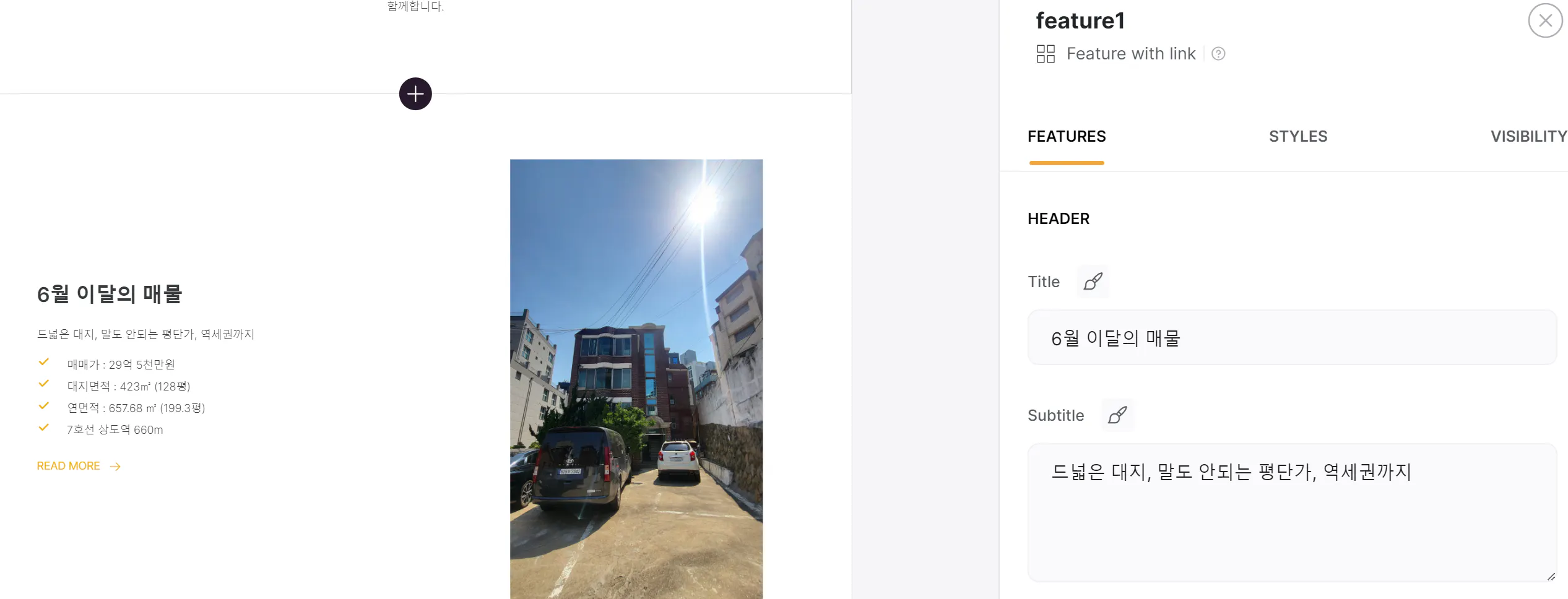
Task: Select the FEATURES tab
Action: point(1066,137)
